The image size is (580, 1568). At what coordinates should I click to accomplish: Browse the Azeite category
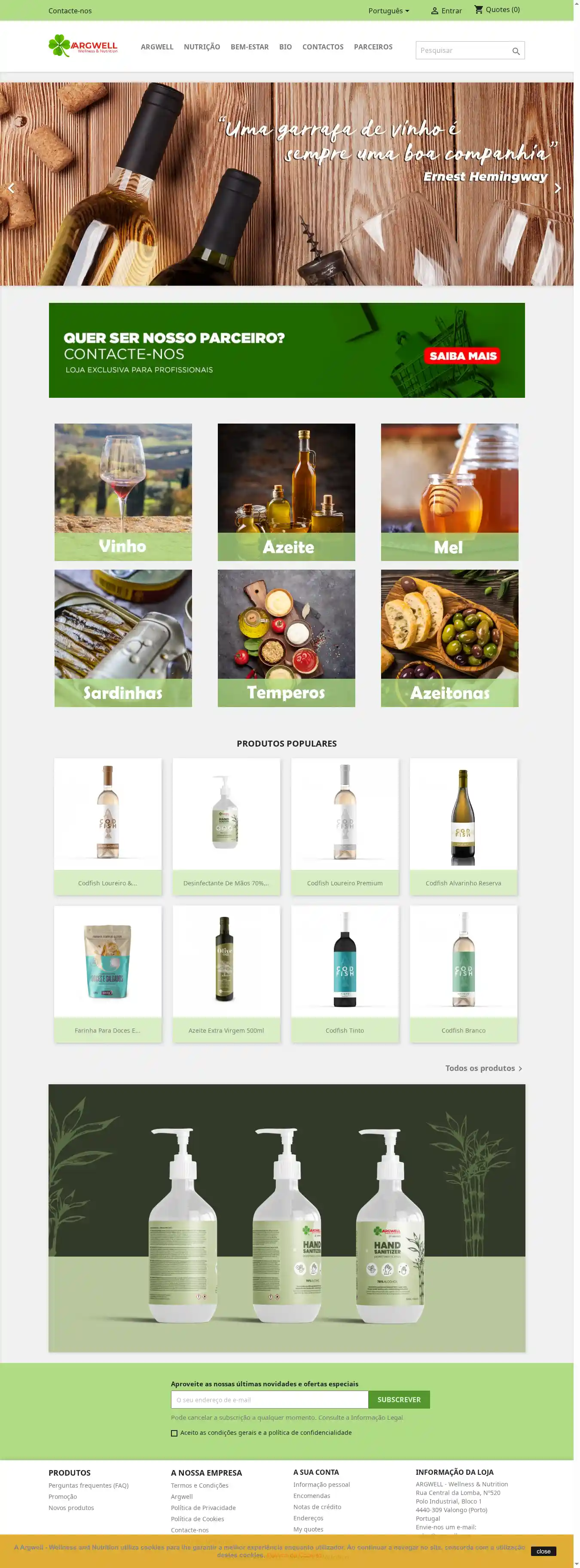[x=286, y=492]
